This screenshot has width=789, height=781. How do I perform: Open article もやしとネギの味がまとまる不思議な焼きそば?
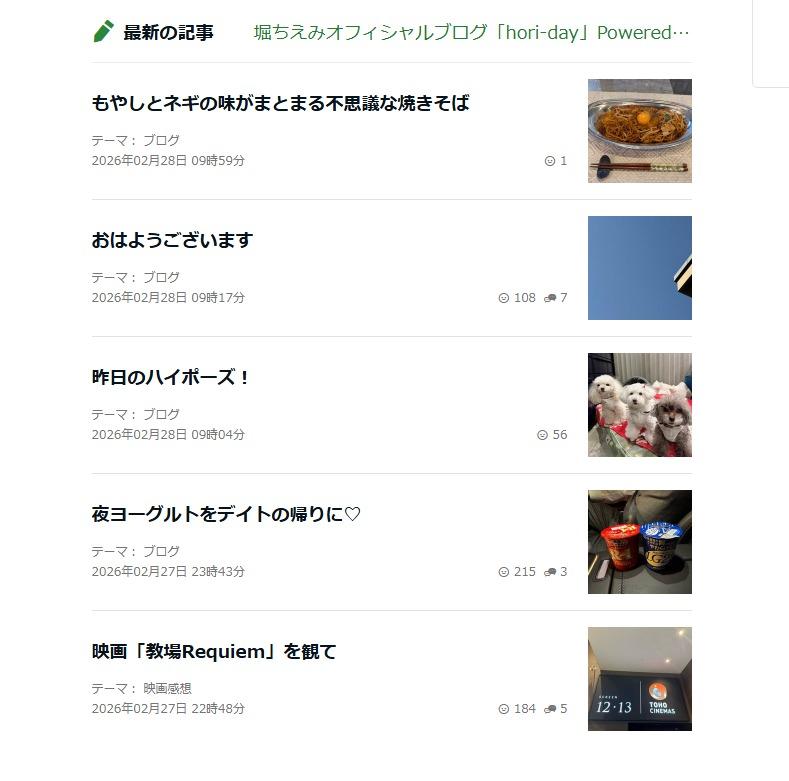280,103
